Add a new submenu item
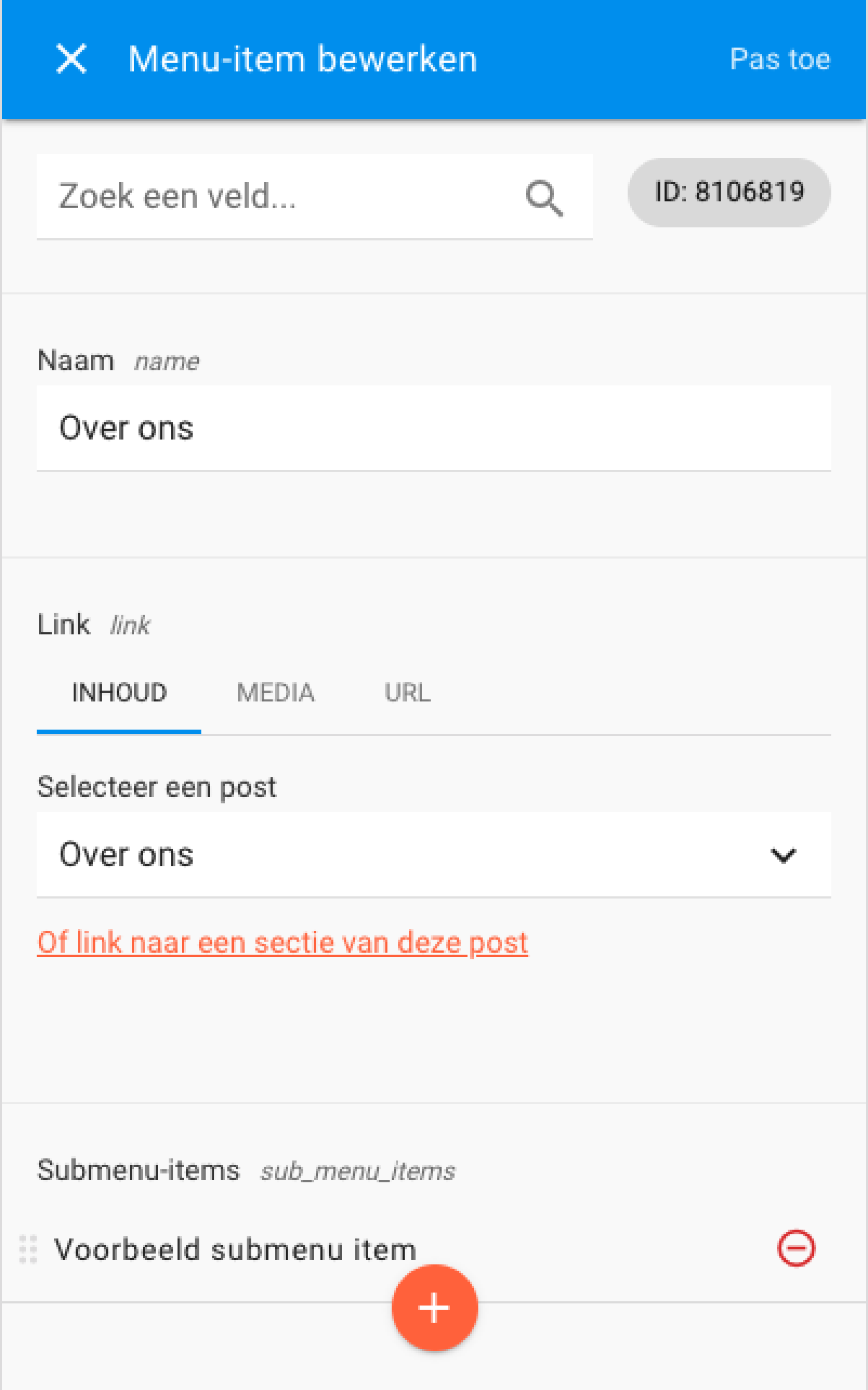The height and width of the screenshot is (1390, 868). pyautogui.click(x=434, y=1308)
